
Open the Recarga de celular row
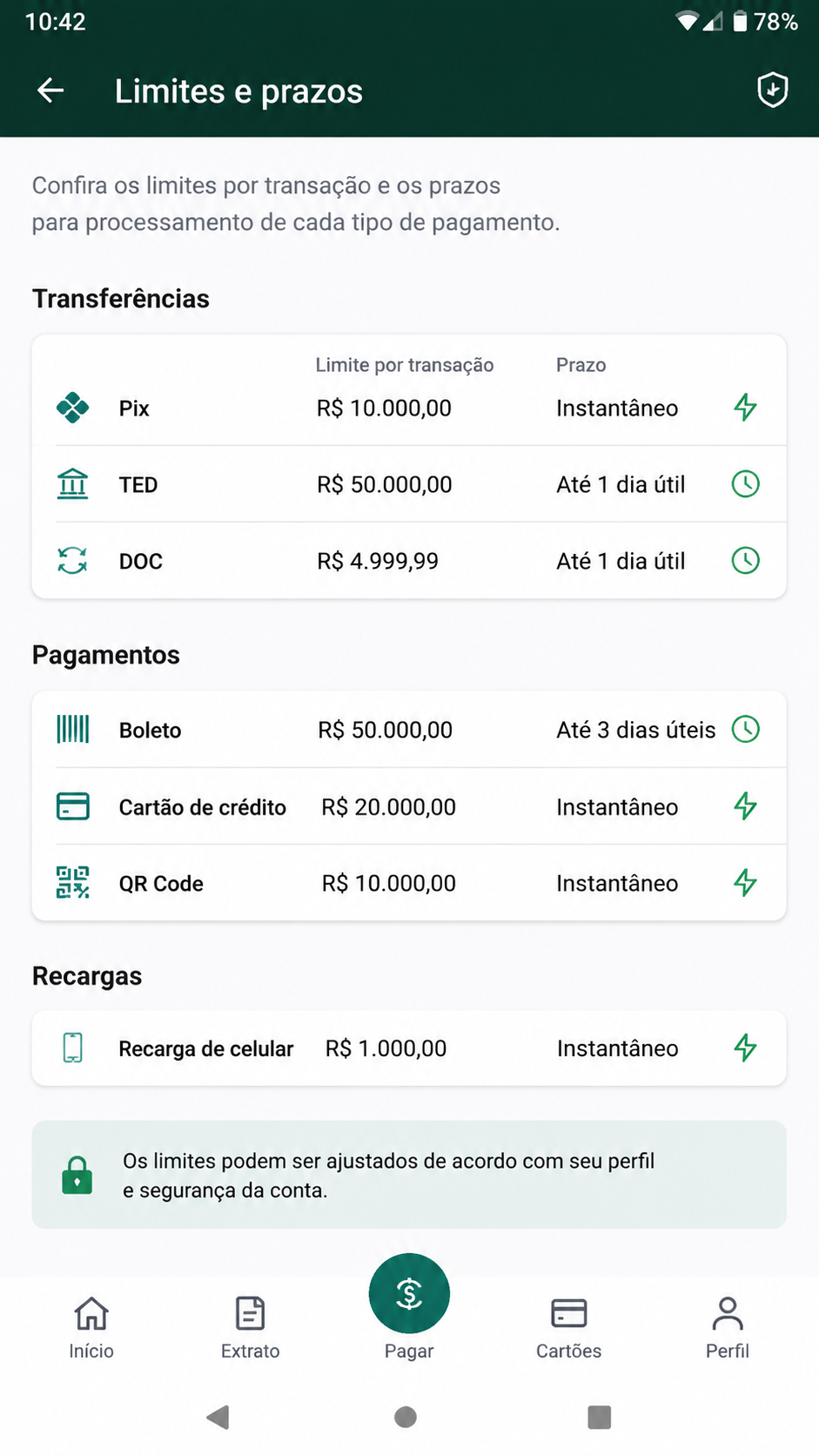[409, 1048]
